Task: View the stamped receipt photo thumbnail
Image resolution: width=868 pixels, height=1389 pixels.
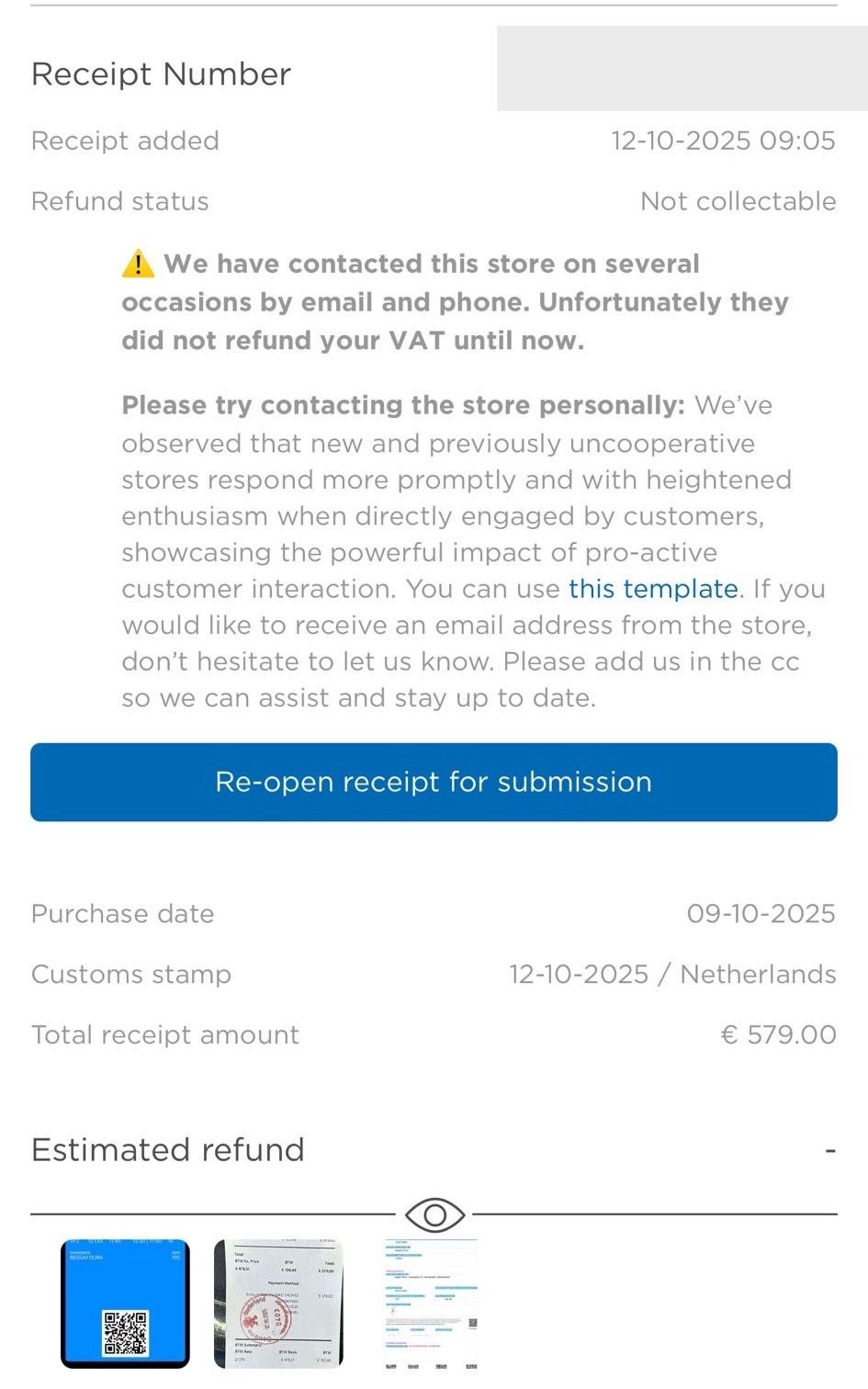Action: (278, 1303)
